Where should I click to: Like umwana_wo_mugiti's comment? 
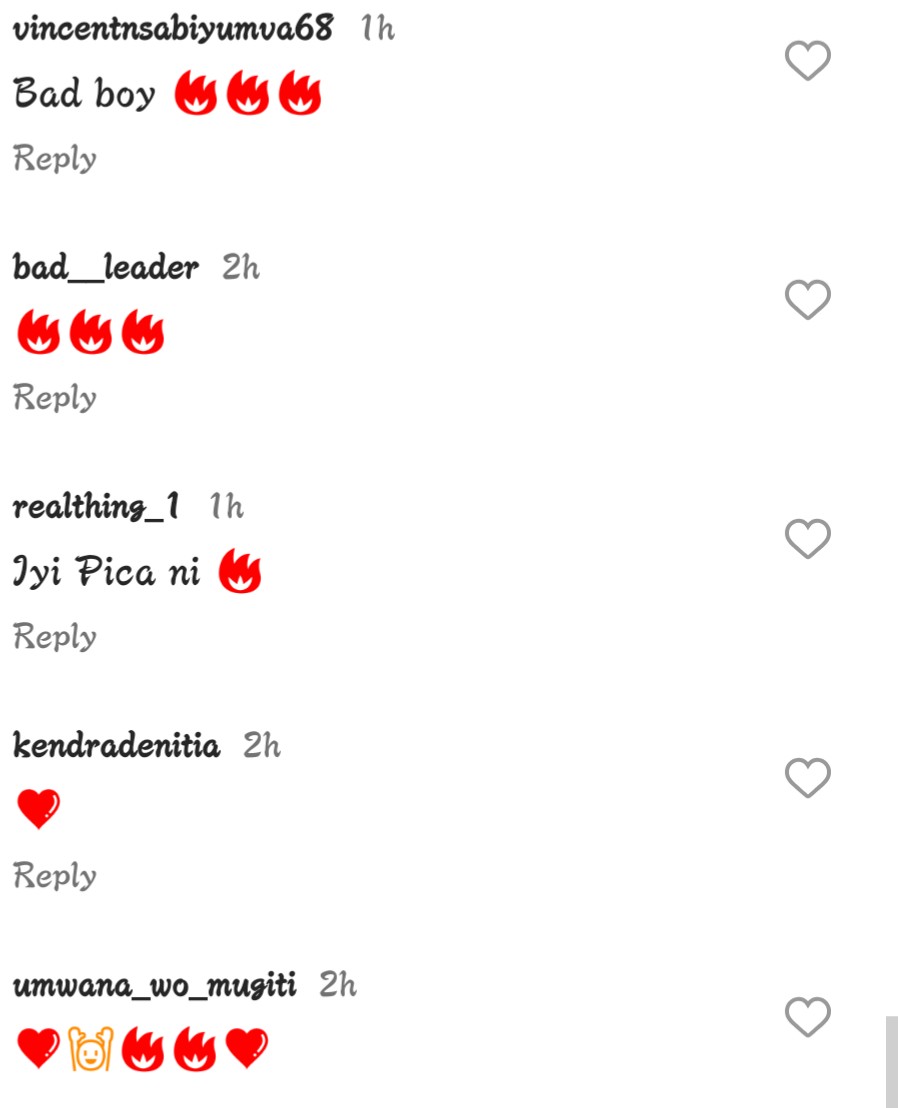[x=808, y=1017]
